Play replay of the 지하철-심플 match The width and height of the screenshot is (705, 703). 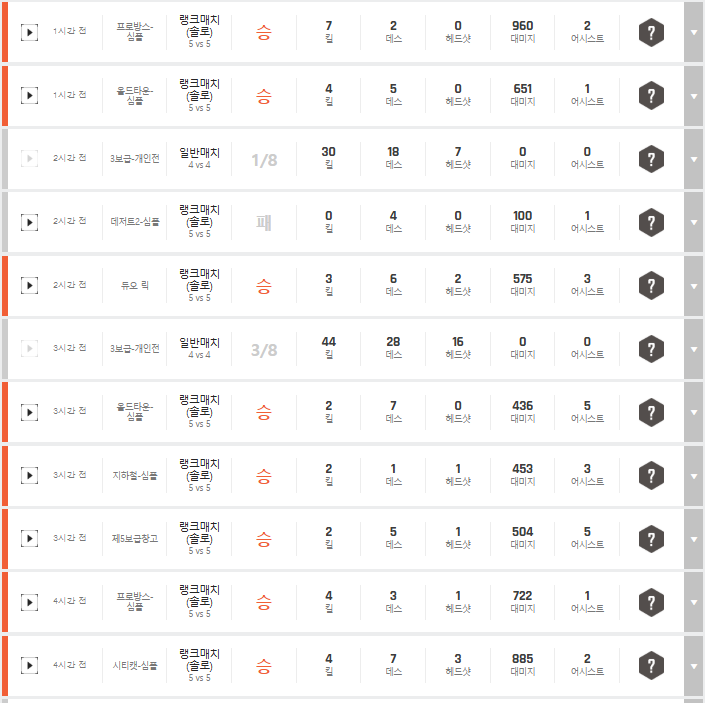click(x=29, y=475)
